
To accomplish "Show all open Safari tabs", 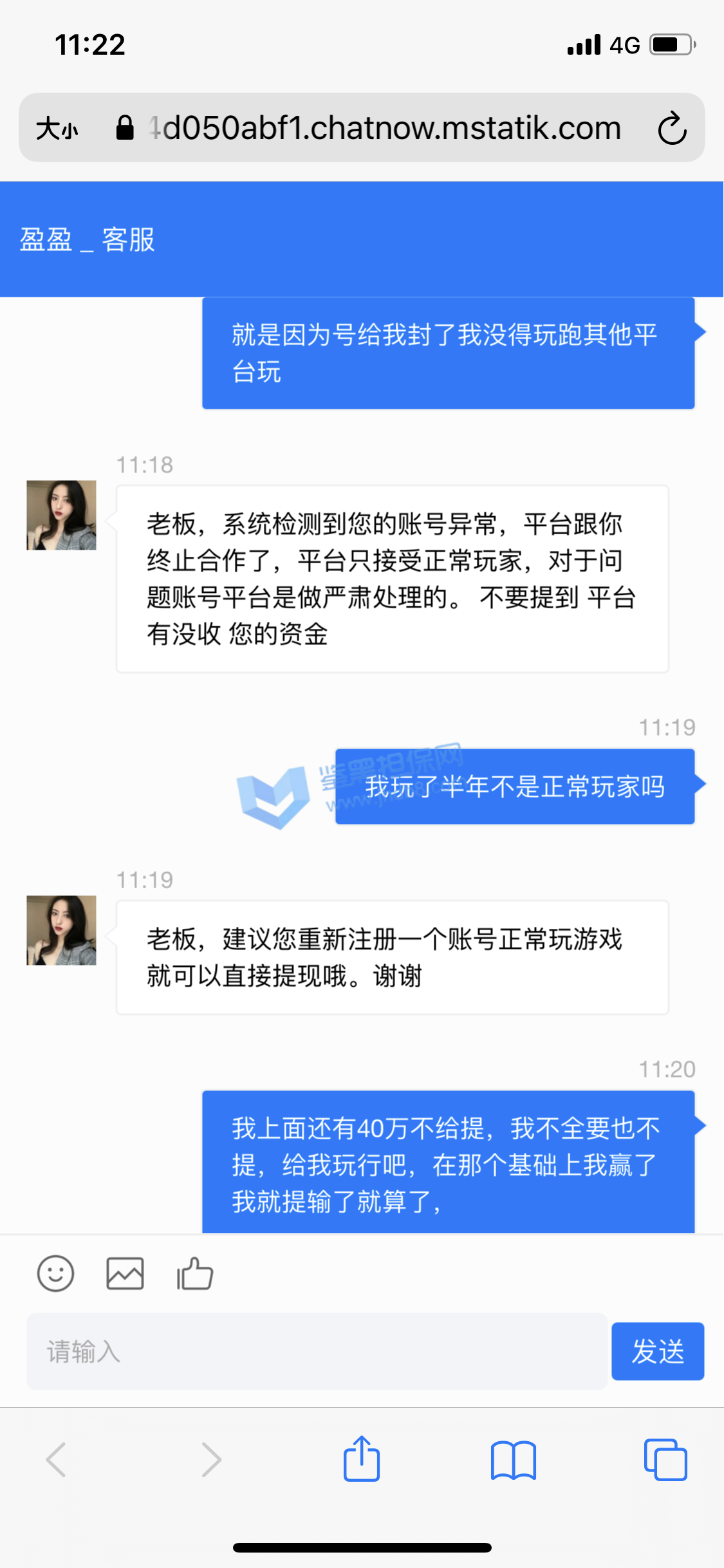I will 665,1459.
